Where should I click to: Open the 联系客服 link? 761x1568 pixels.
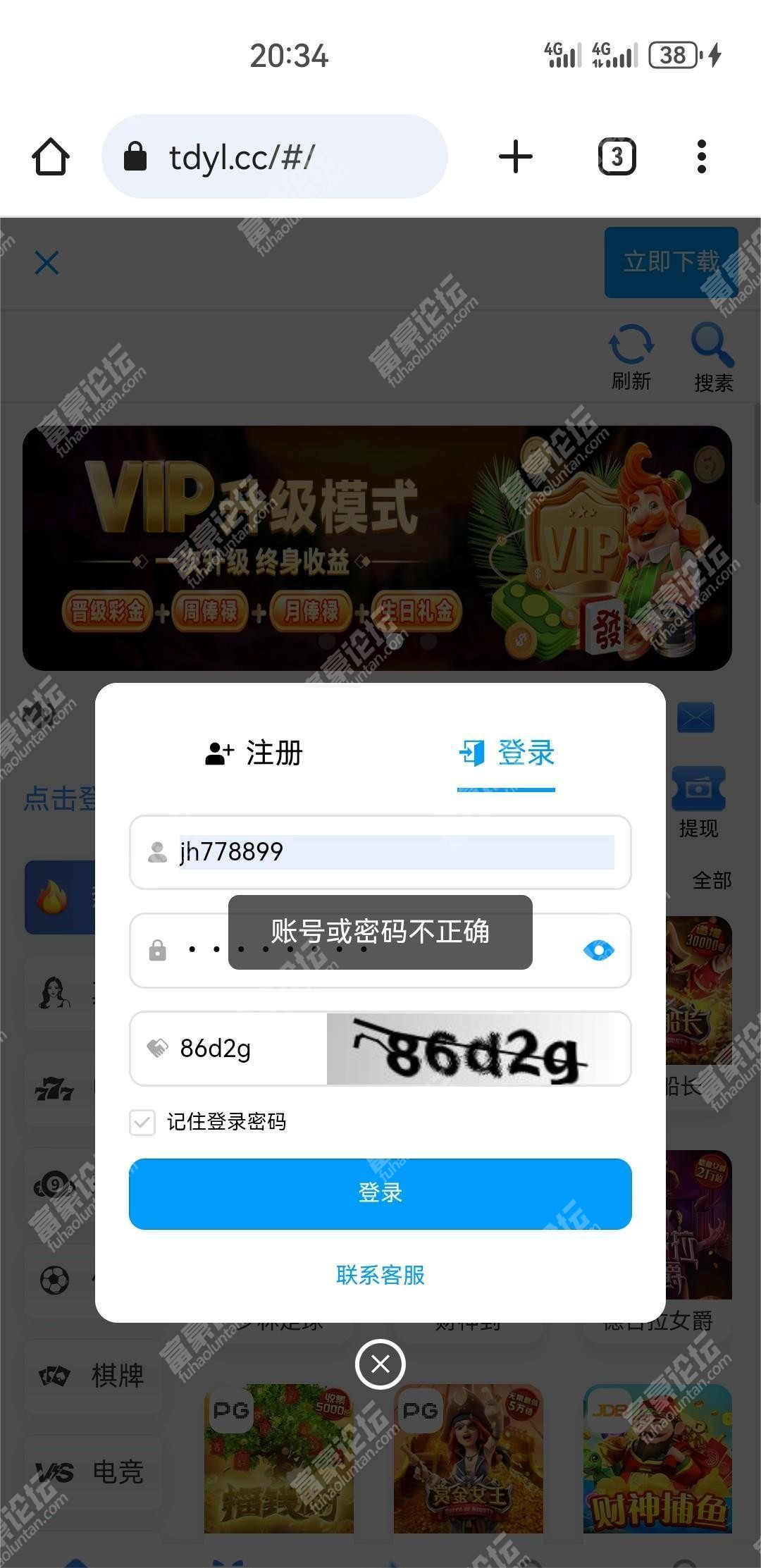(x=380, y=1275)
